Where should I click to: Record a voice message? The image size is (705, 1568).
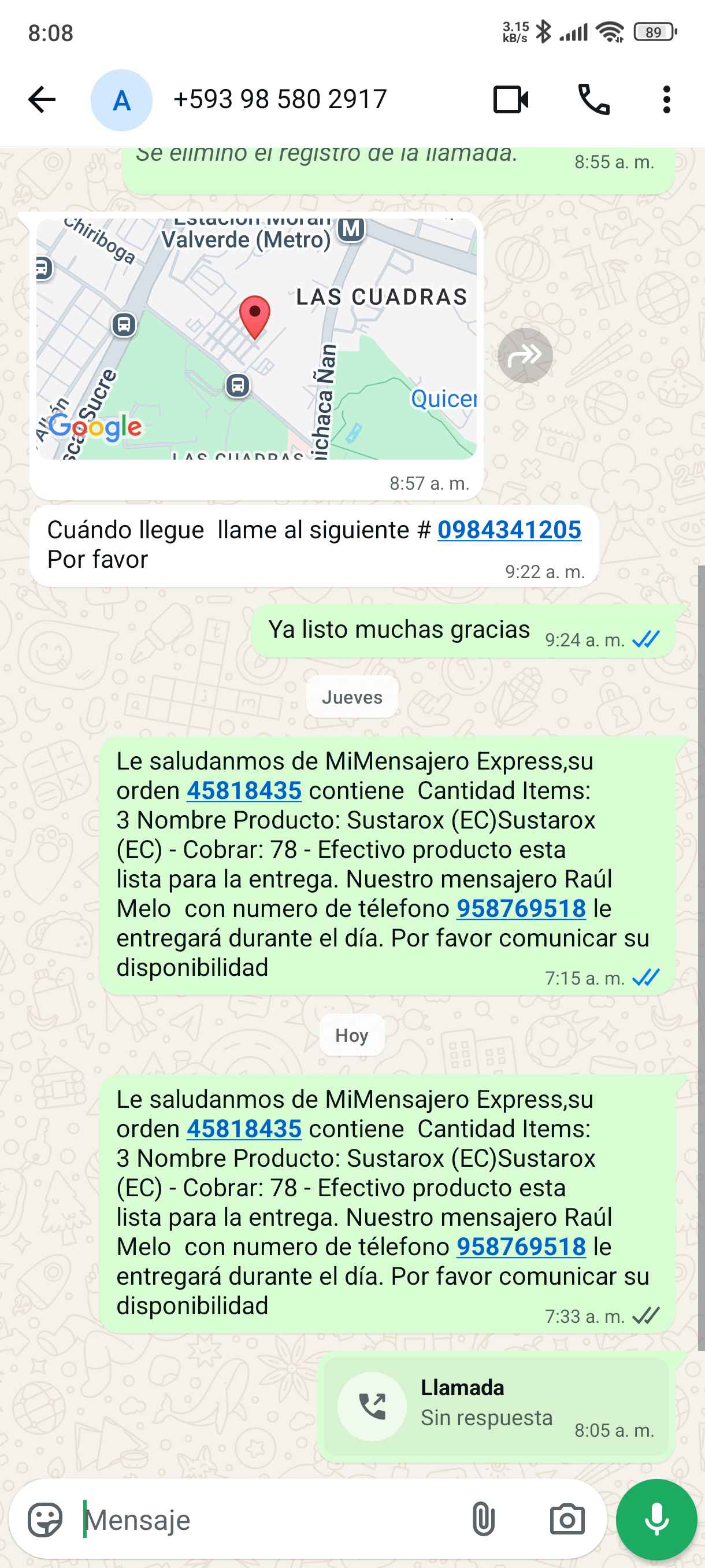[x=656, y=1520]
